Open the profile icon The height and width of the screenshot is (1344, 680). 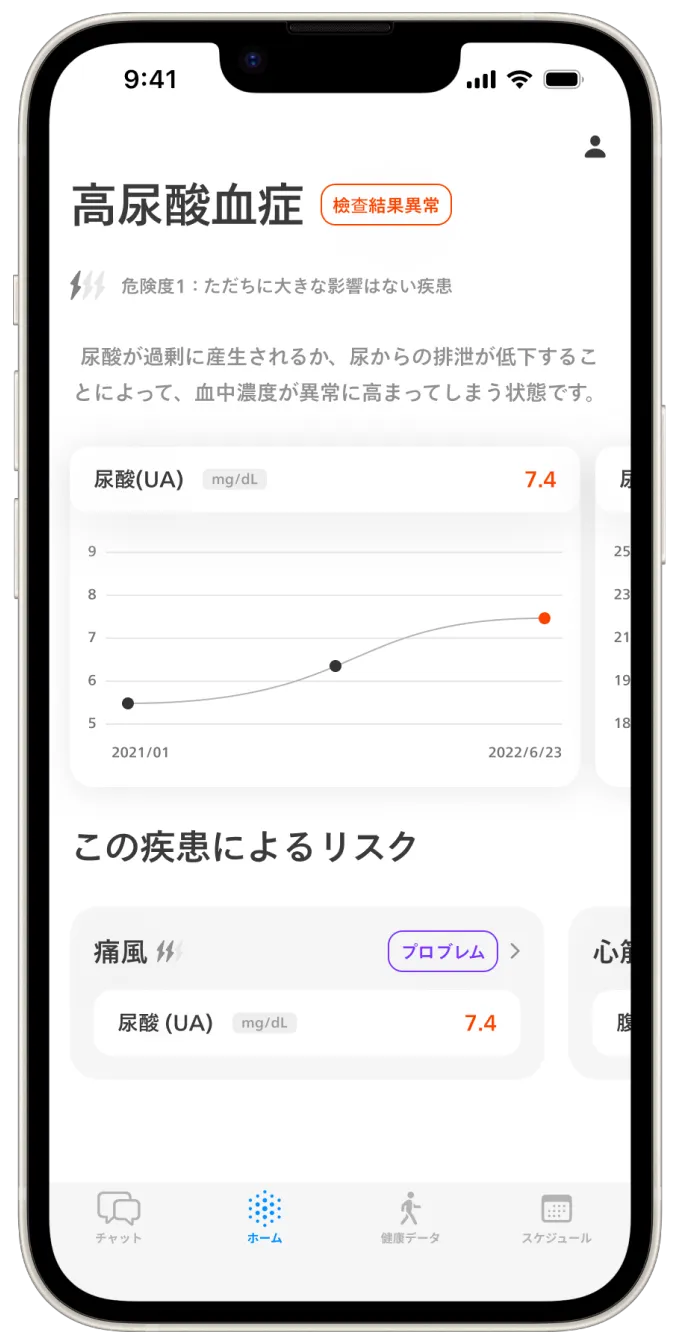coord(595,147)
